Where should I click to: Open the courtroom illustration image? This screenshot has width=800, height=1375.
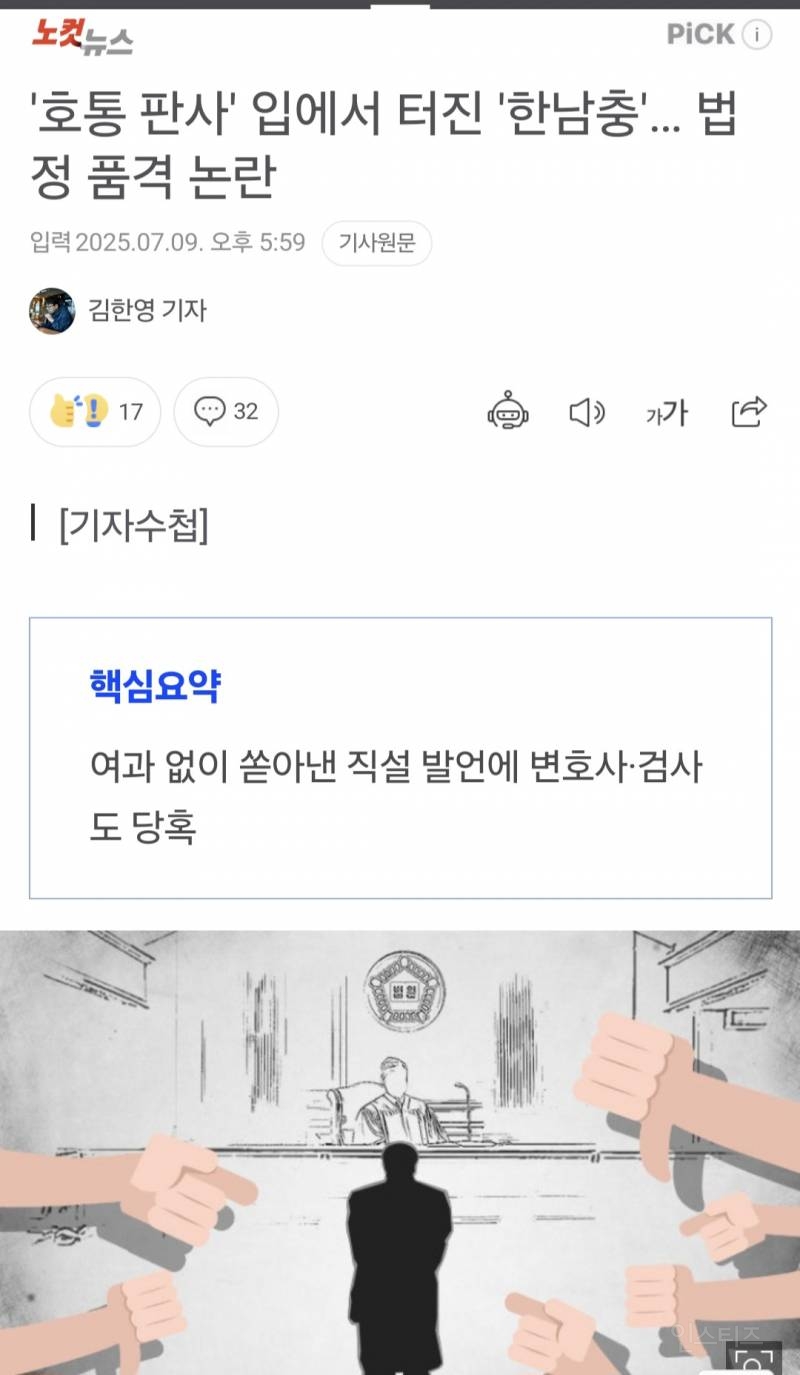(400, 1150)
